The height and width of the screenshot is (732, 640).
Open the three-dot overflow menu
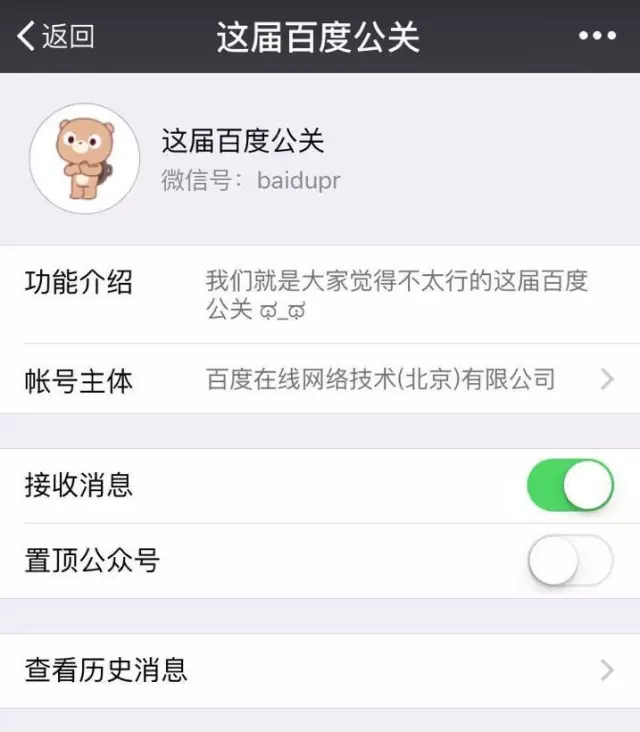click(x=597, y=37)
